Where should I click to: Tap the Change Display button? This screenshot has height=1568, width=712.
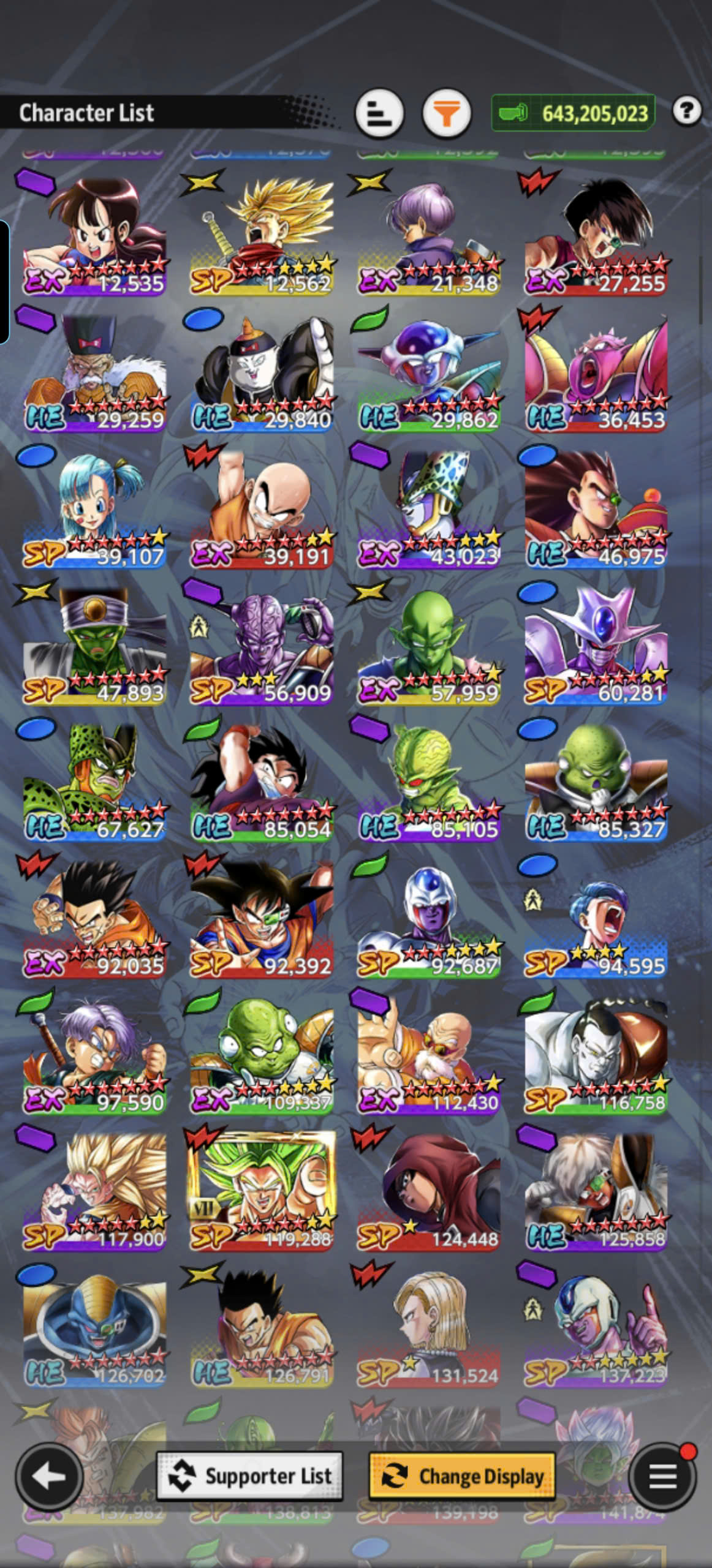click(463, 1477)
